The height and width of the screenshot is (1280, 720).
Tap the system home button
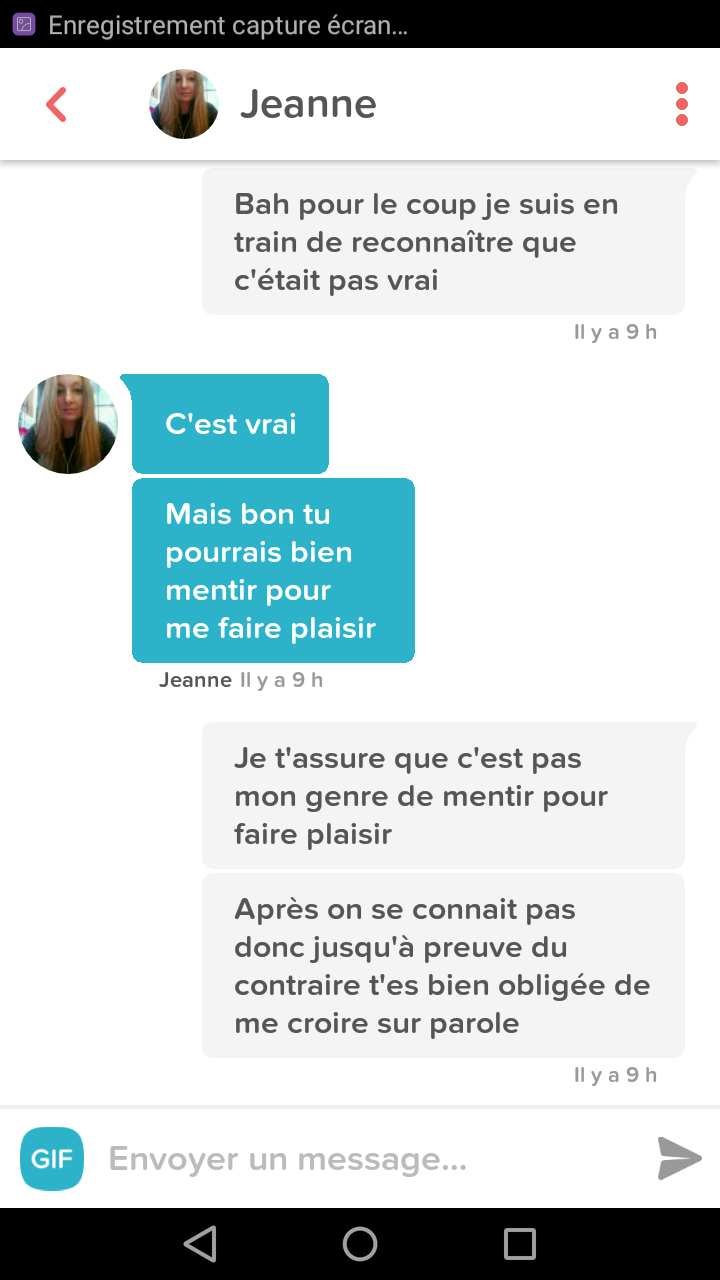click(360, 1244)
